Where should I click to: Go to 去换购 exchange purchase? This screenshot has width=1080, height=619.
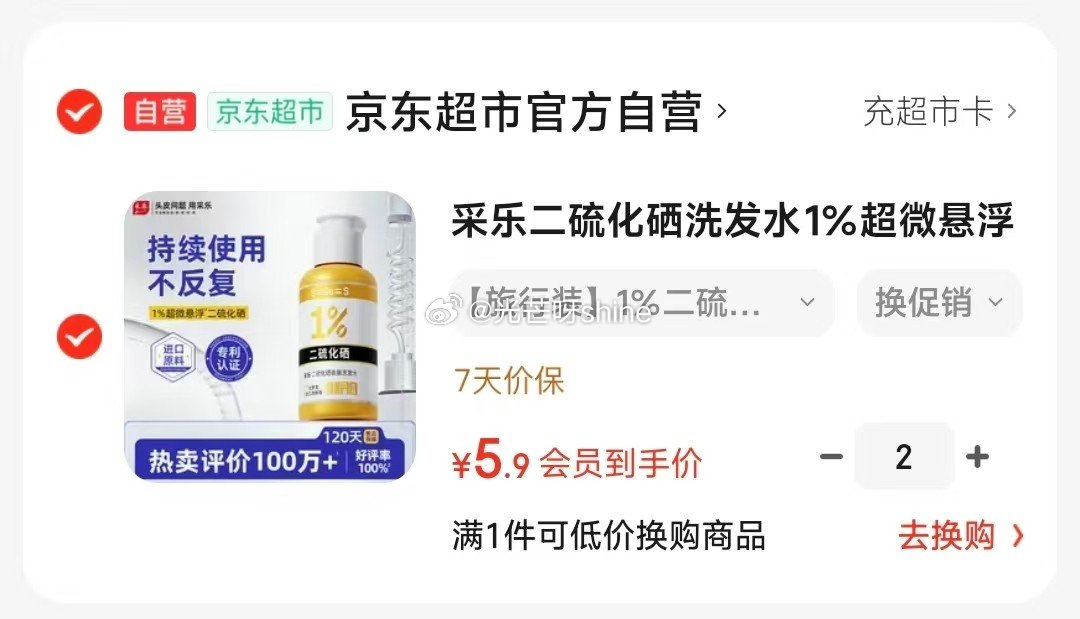960,536
